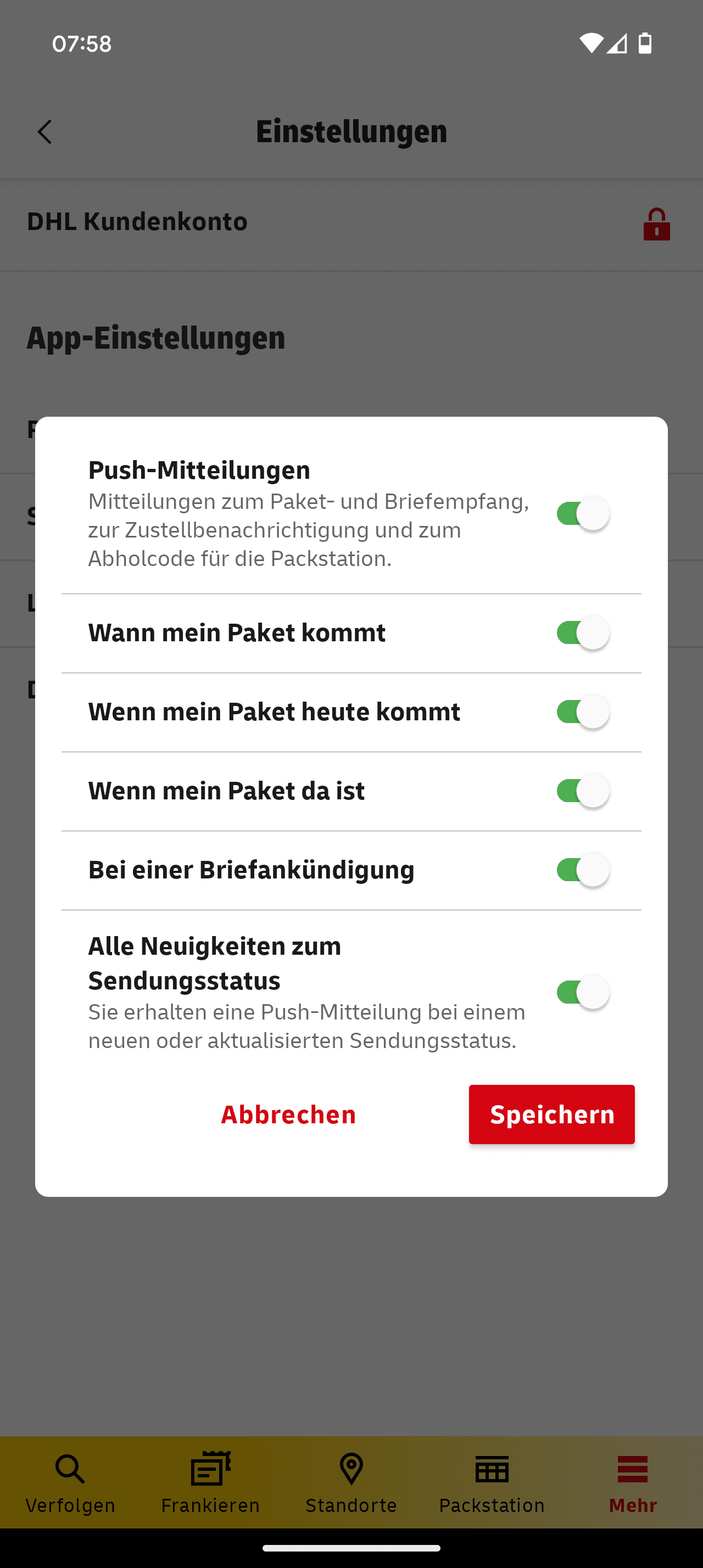Screen dimensions: 703x1568
Task: Save settings with the Speichern button
Action: [x=551, y=1115]
